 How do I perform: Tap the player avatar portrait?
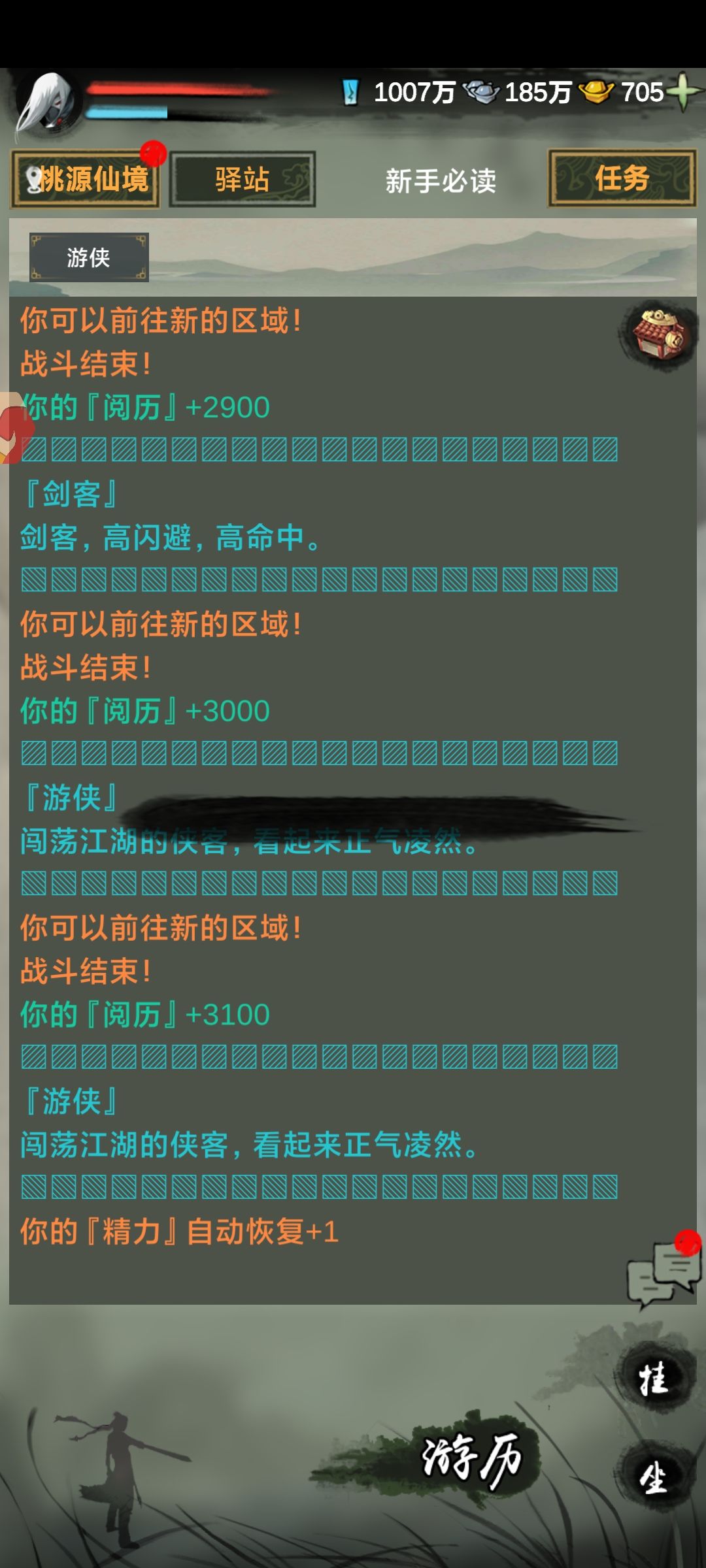(47, 103)
